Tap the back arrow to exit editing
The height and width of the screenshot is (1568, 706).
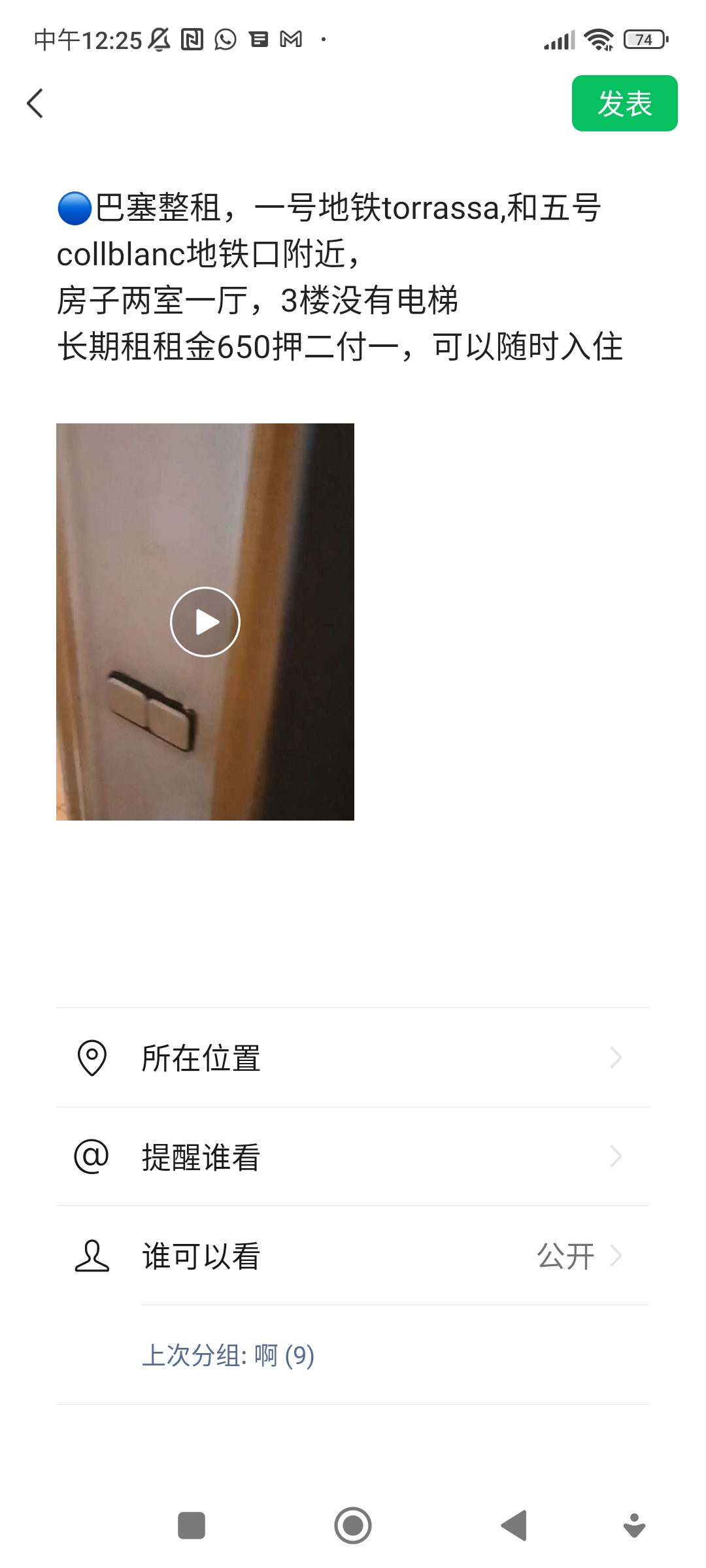[x=36, y=103]
